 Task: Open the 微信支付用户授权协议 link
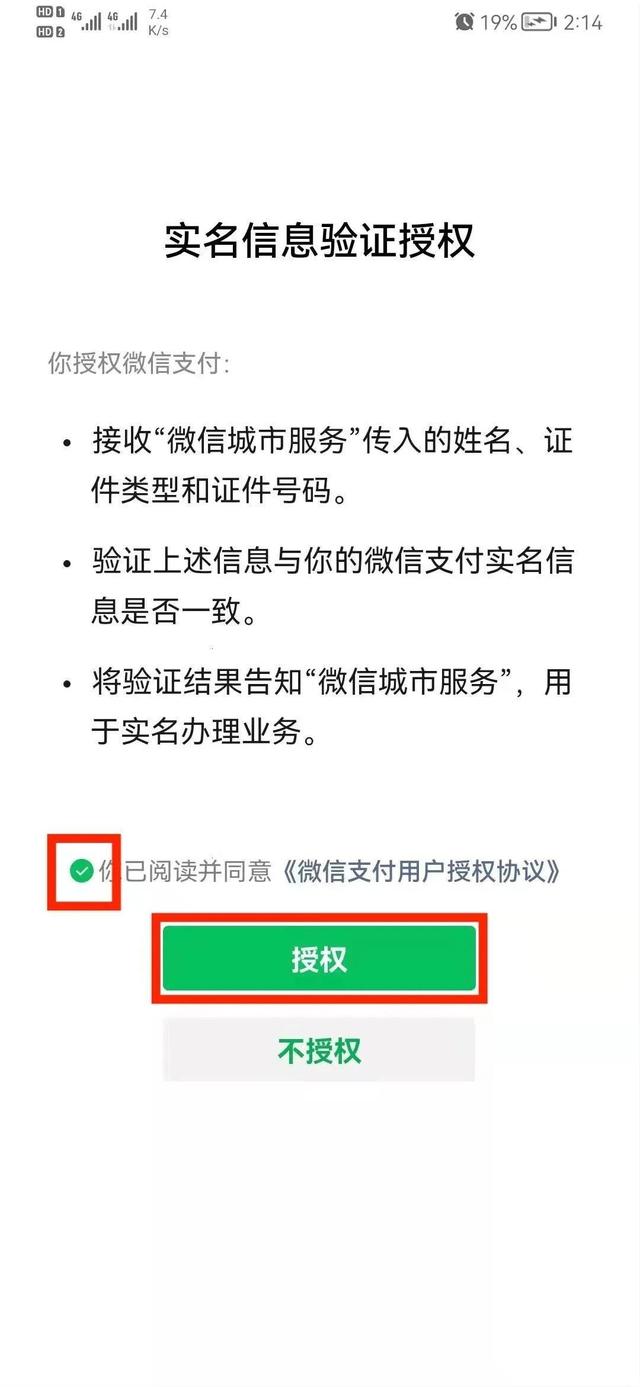coord(420,871)
